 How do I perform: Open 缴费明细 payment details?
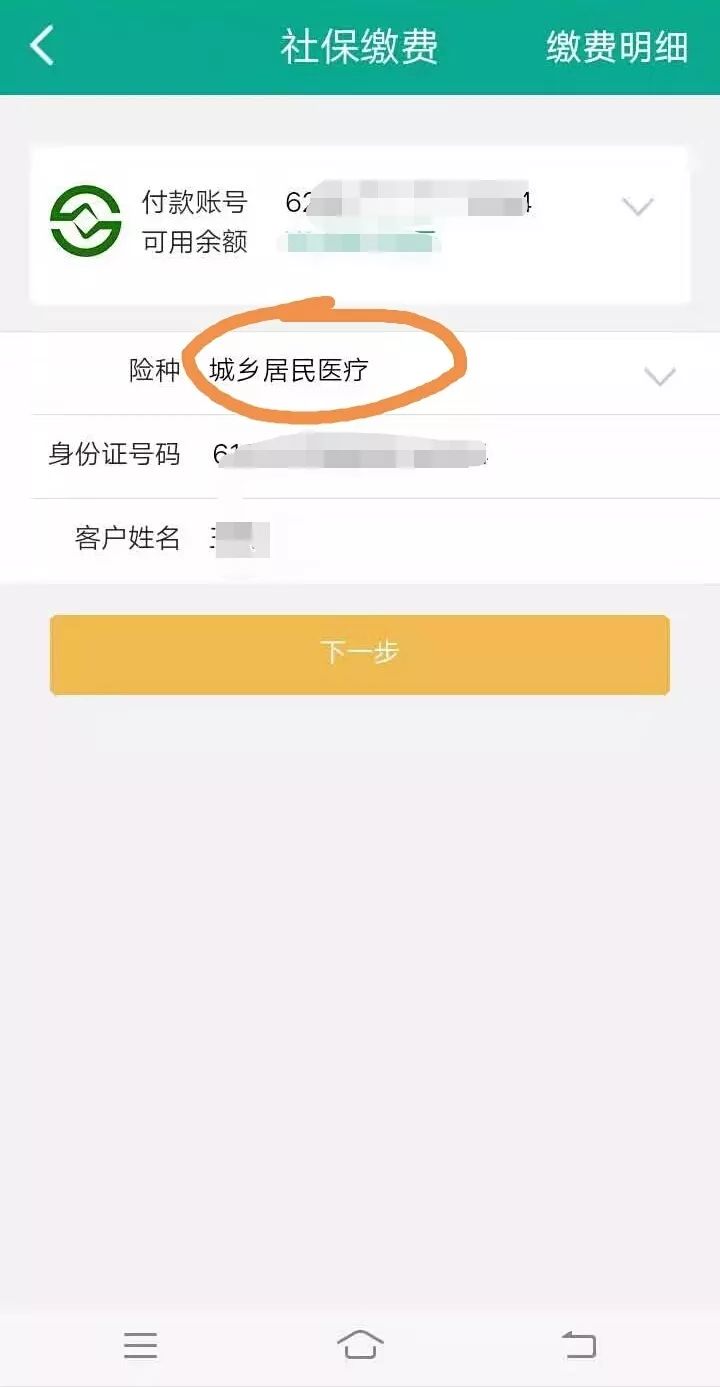tap(616, 47)
